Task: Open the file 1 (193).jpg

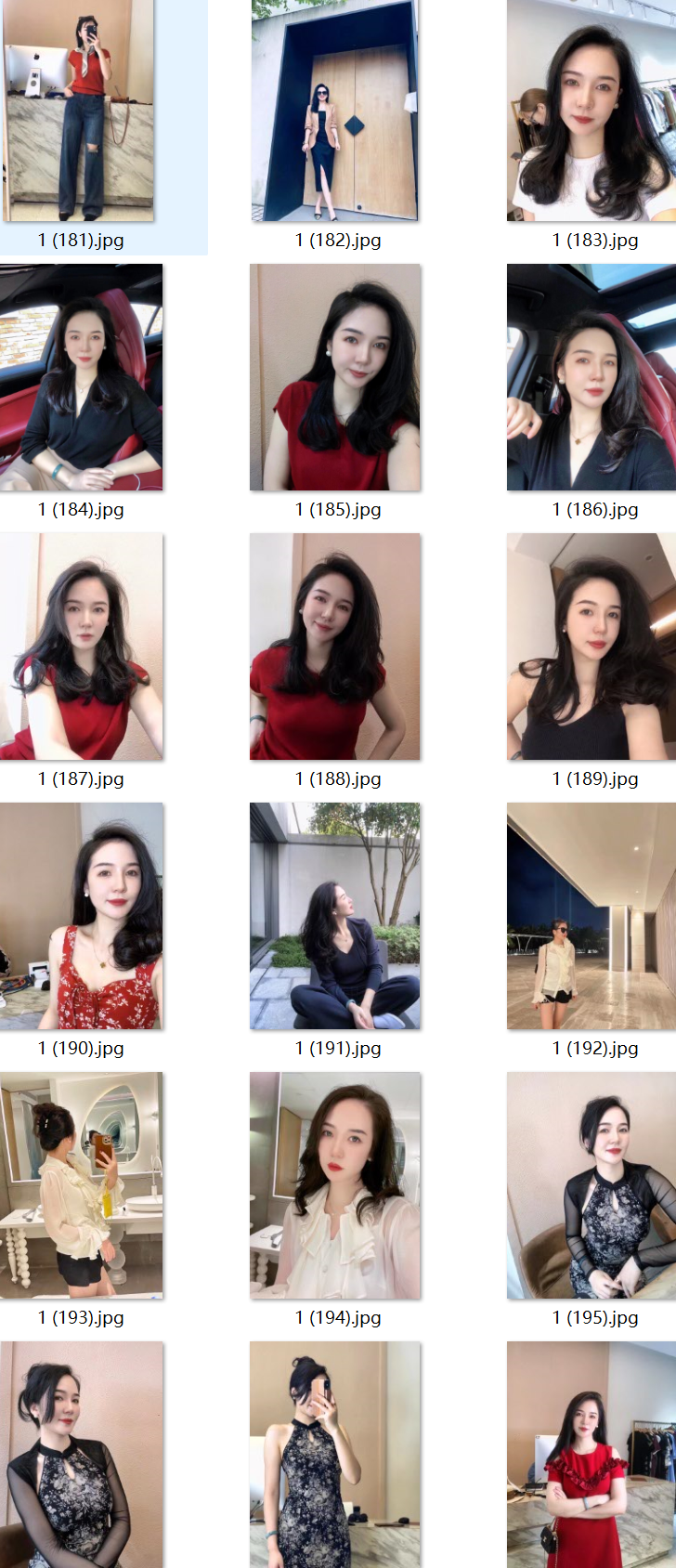Action: pyautogui.click(x=81, y=1185)
